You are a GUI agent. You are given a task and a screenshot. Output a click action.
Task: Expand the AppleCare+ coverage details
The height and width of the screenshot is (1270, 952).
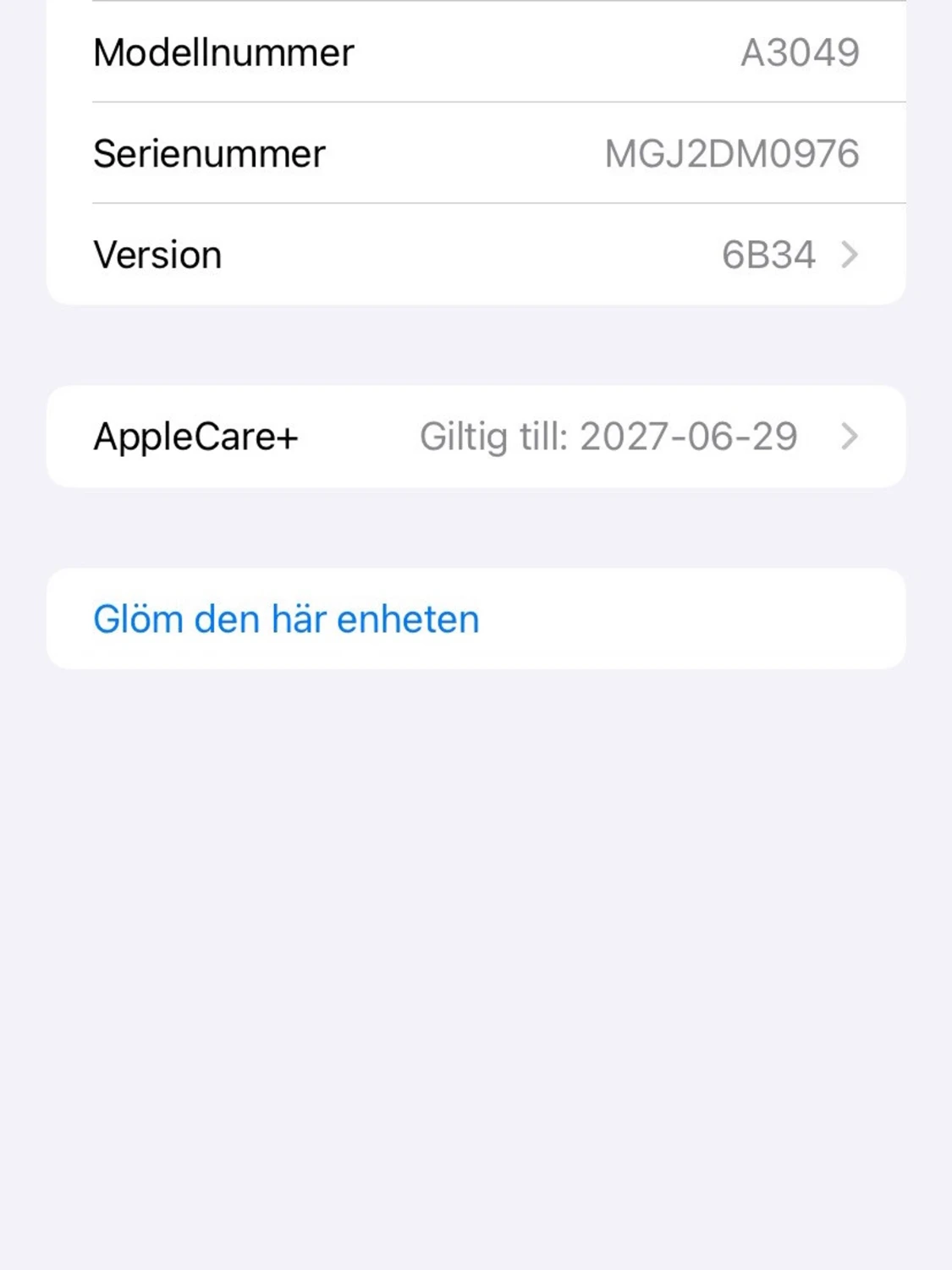[476, 436]
